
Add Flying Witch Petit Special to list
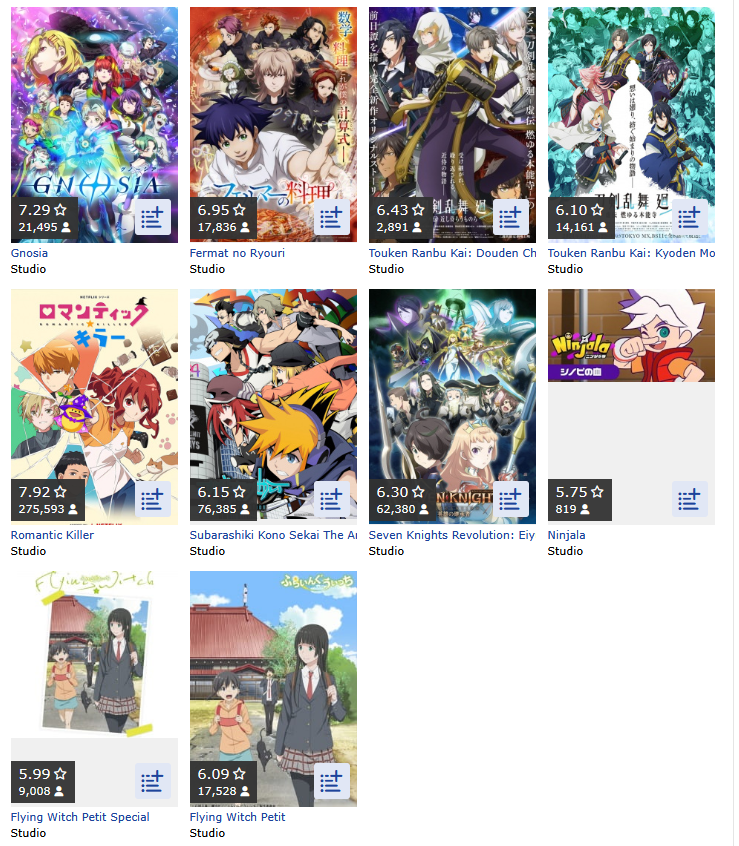pyautogui.click(x=153, y=781)
